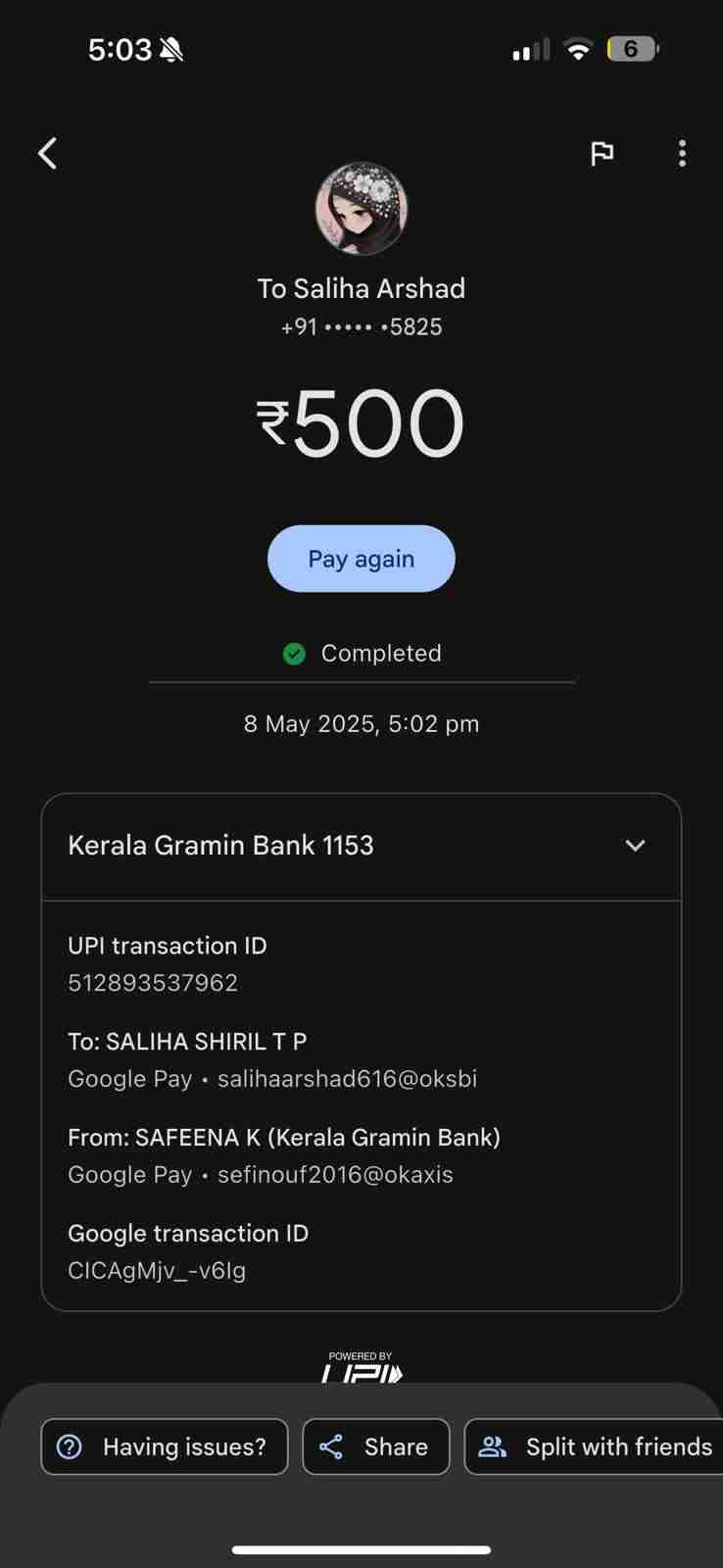Report this transaction with the flag icon
723x1568 pixels.
602,153
